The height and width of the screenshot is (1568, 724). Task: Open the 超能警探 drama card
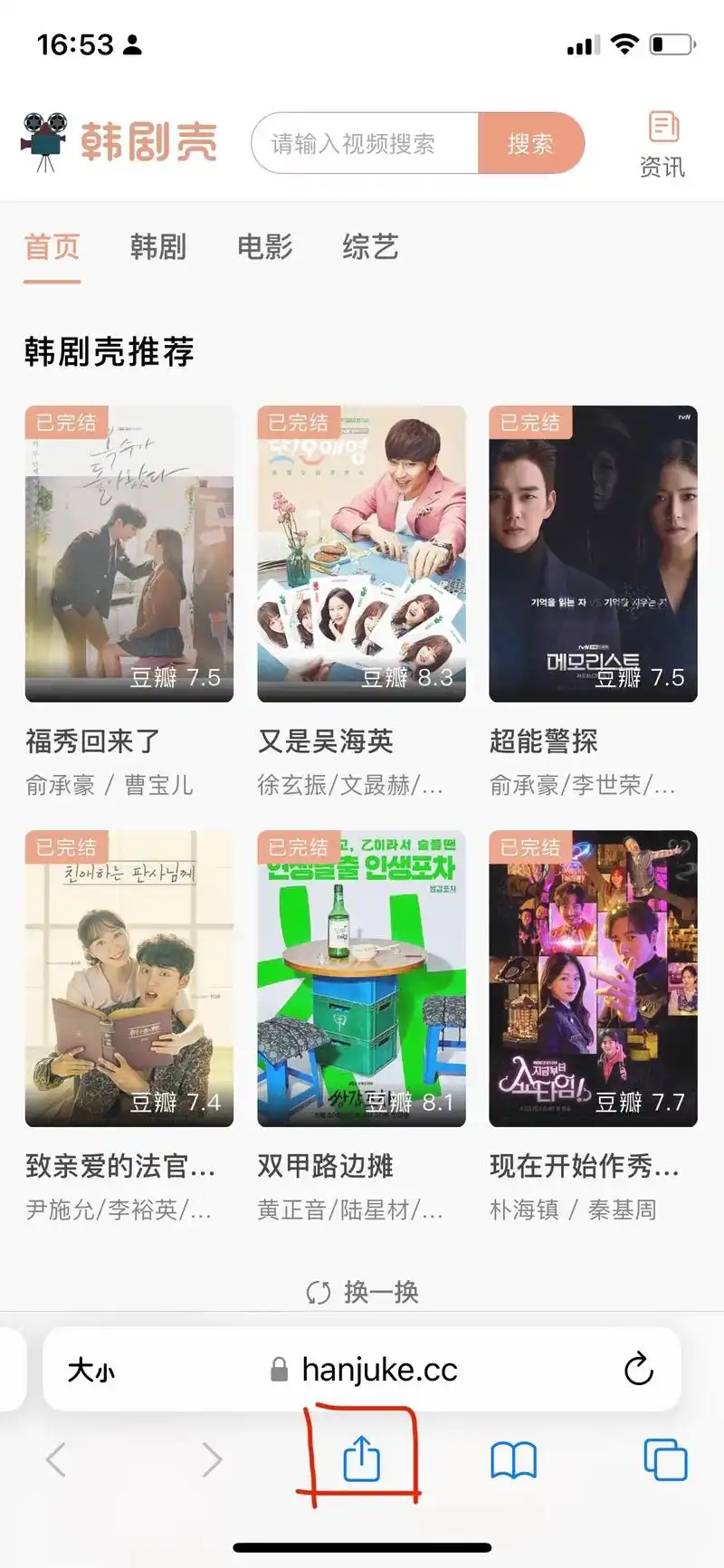(593, 554)
